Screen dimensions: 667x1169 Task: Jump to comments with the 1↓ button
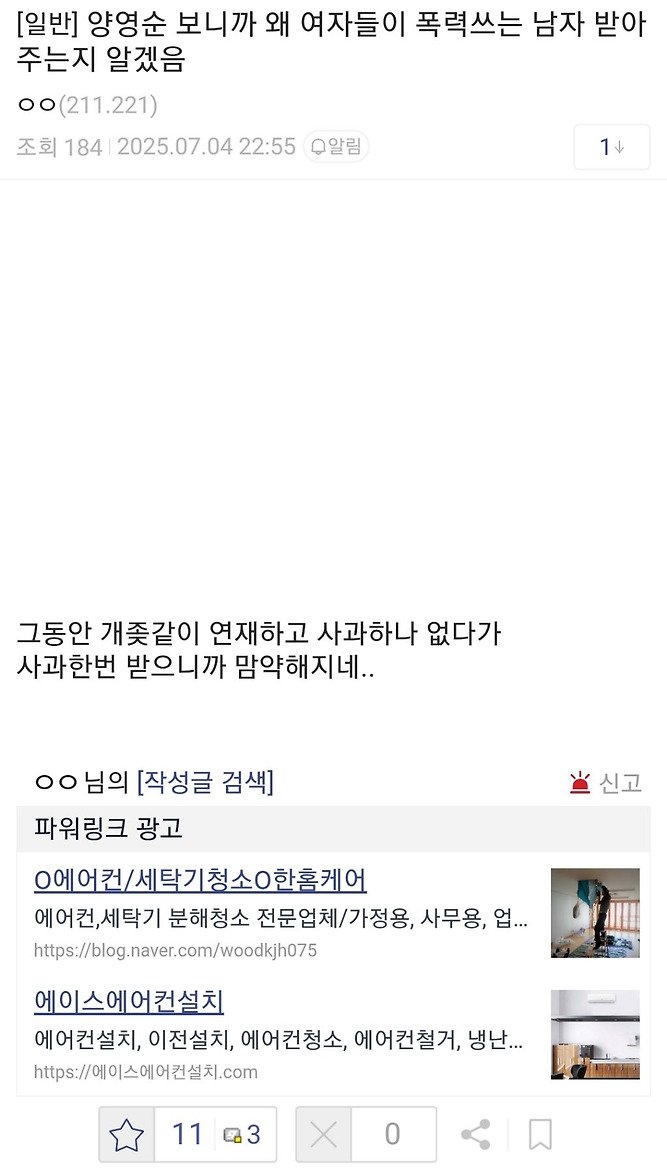[x=611, y=147]
